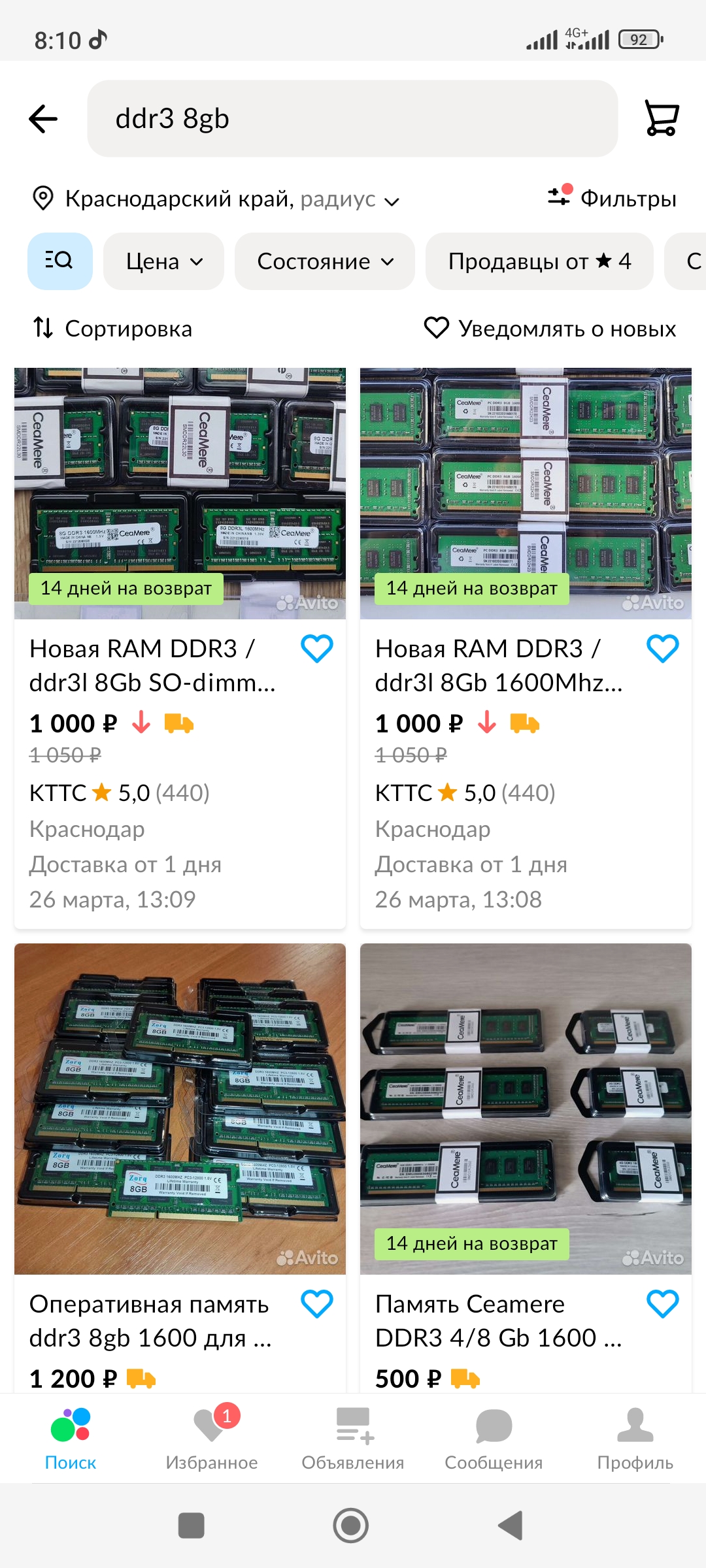This screenshot has width=706, height=1568.
Task: Tap the system home button
Action: coord(351,1526)
